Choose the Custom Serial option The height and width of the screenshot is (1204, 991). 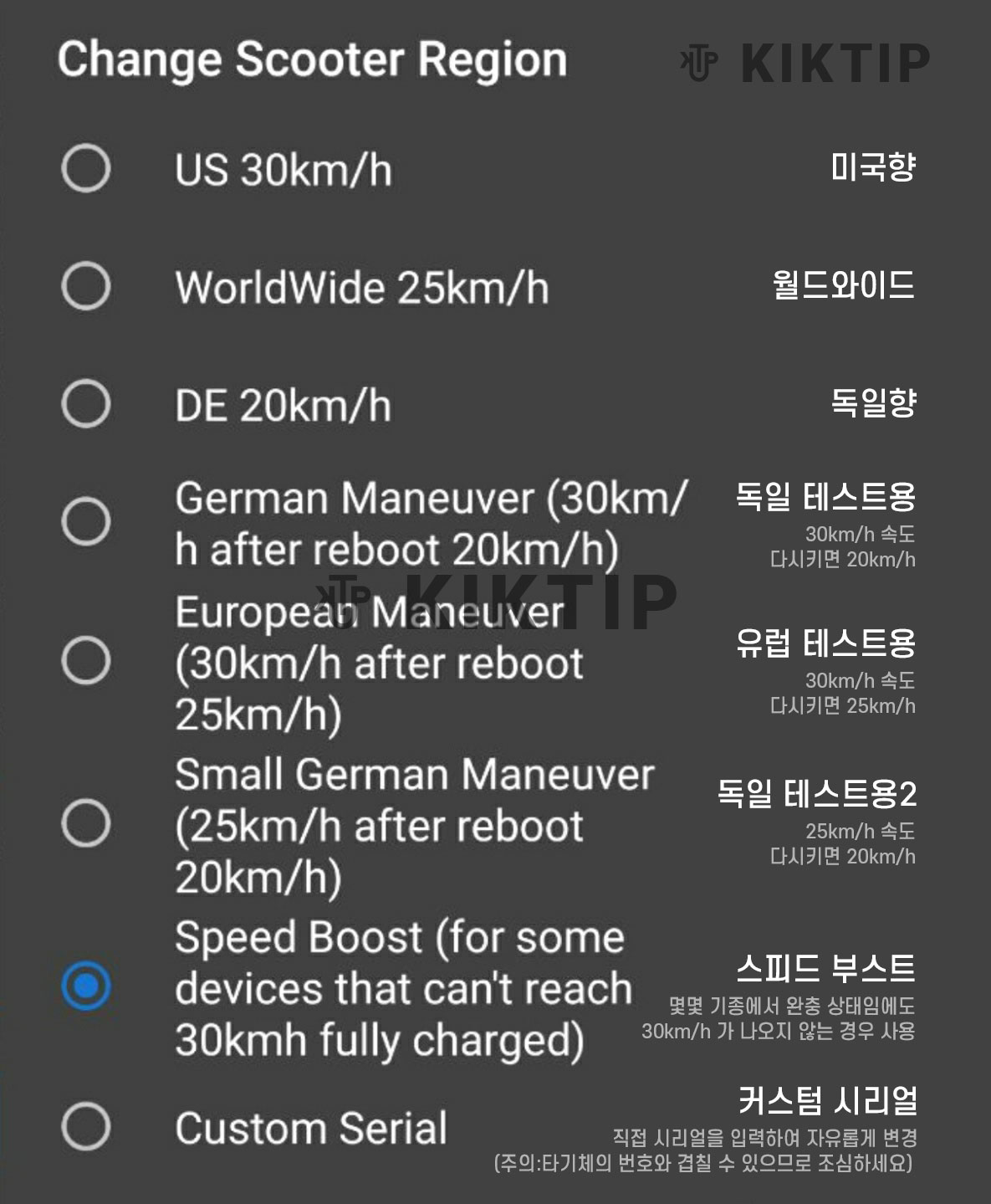tap(86, 1126)
